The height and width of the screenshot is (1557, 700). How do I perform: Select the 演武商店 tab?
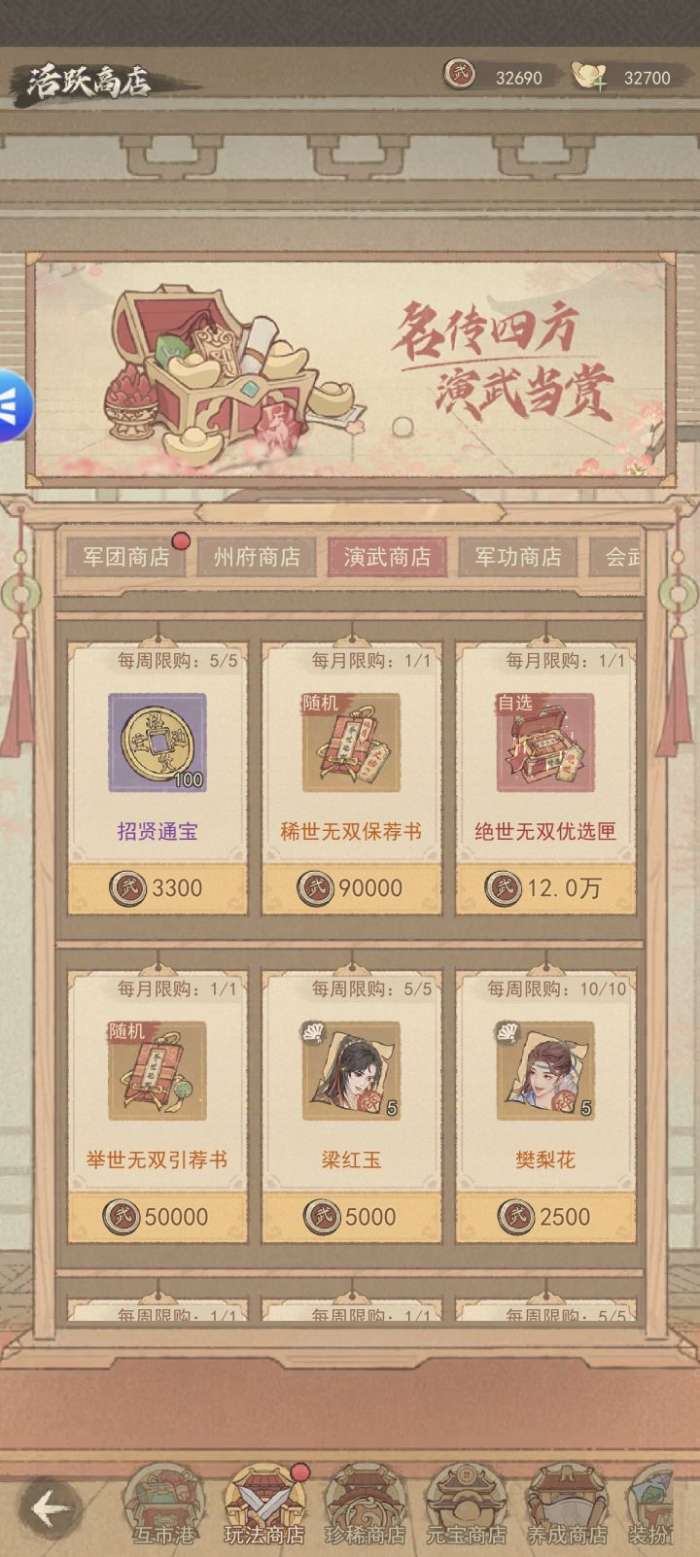[386, 557]
